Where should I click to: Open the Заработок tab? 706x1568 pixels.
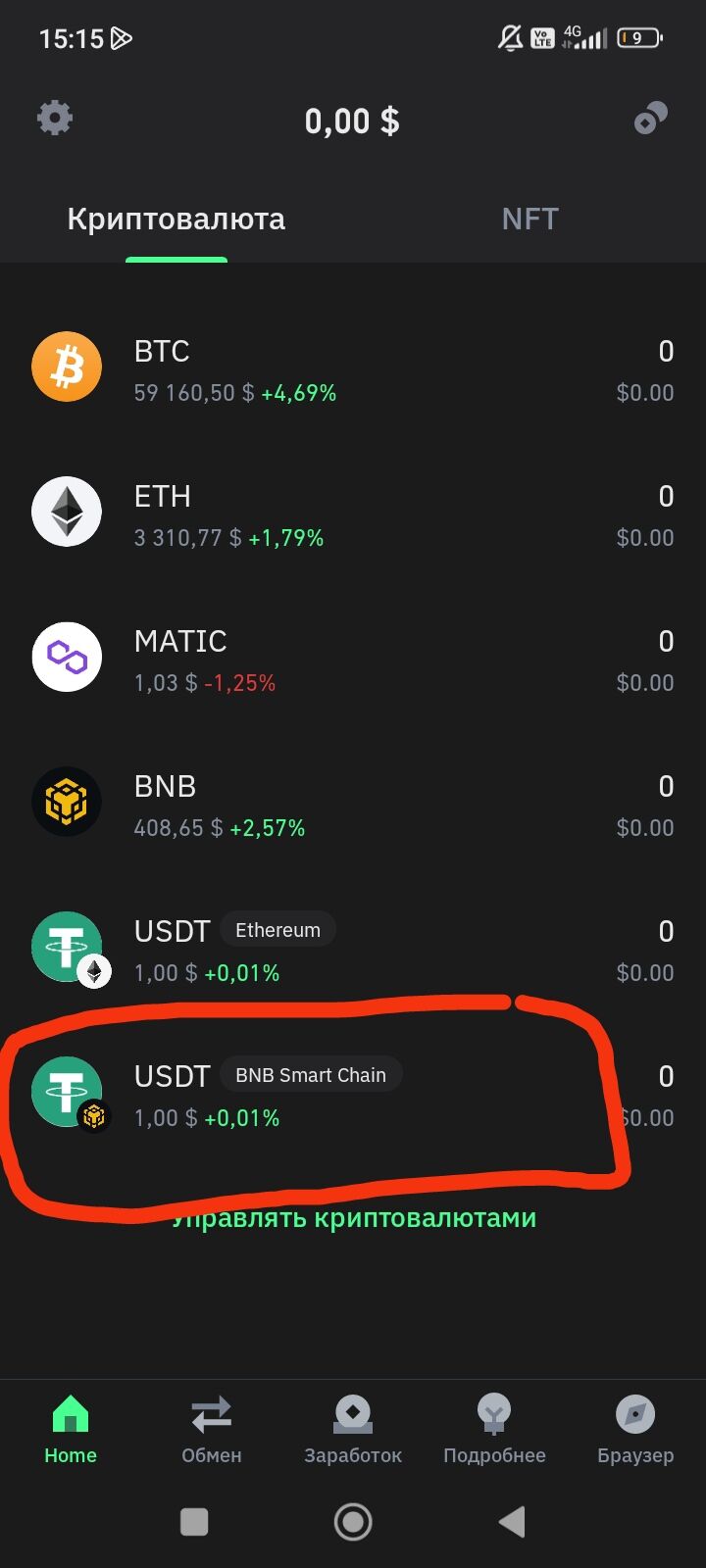[353, 1429]
